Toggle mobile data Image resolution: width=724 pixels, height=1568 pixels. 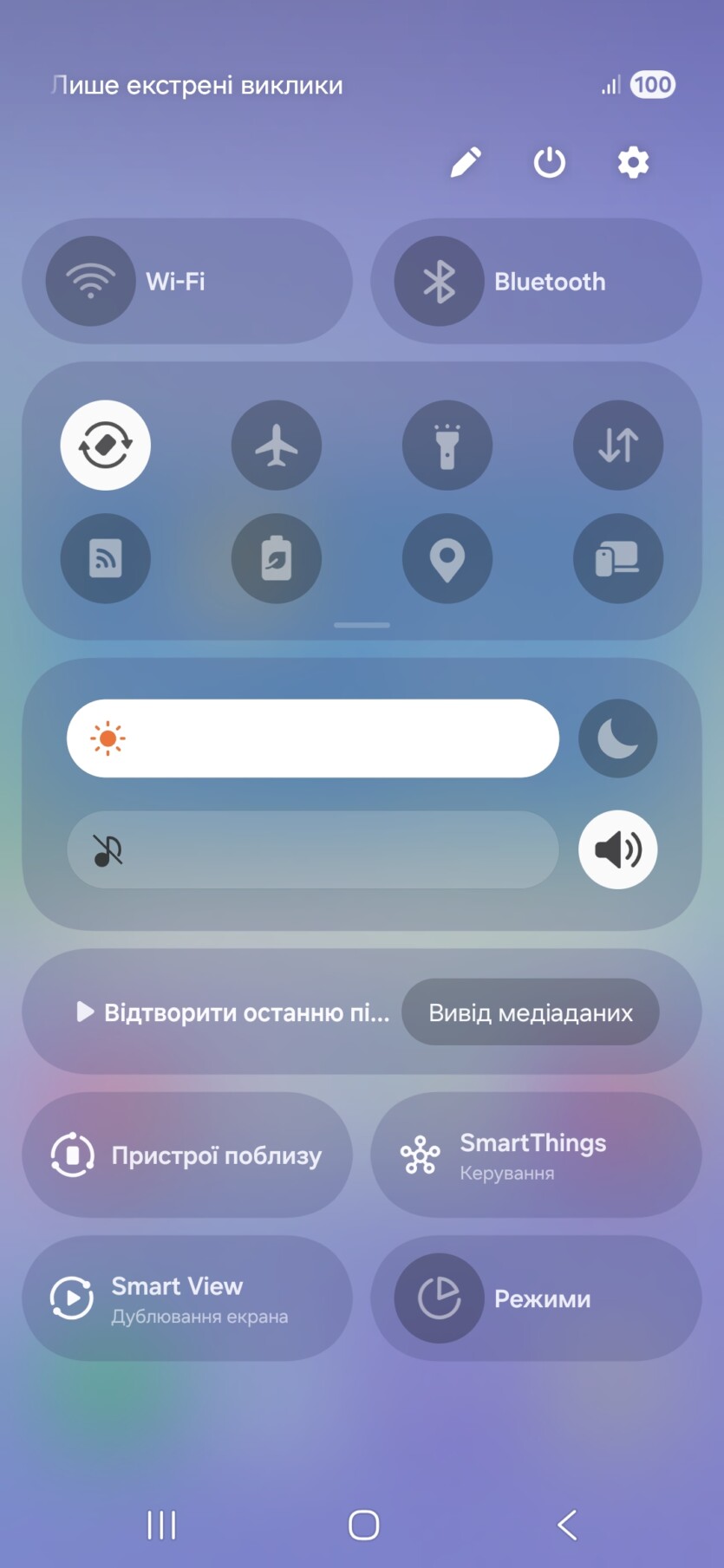click(618, 446)
